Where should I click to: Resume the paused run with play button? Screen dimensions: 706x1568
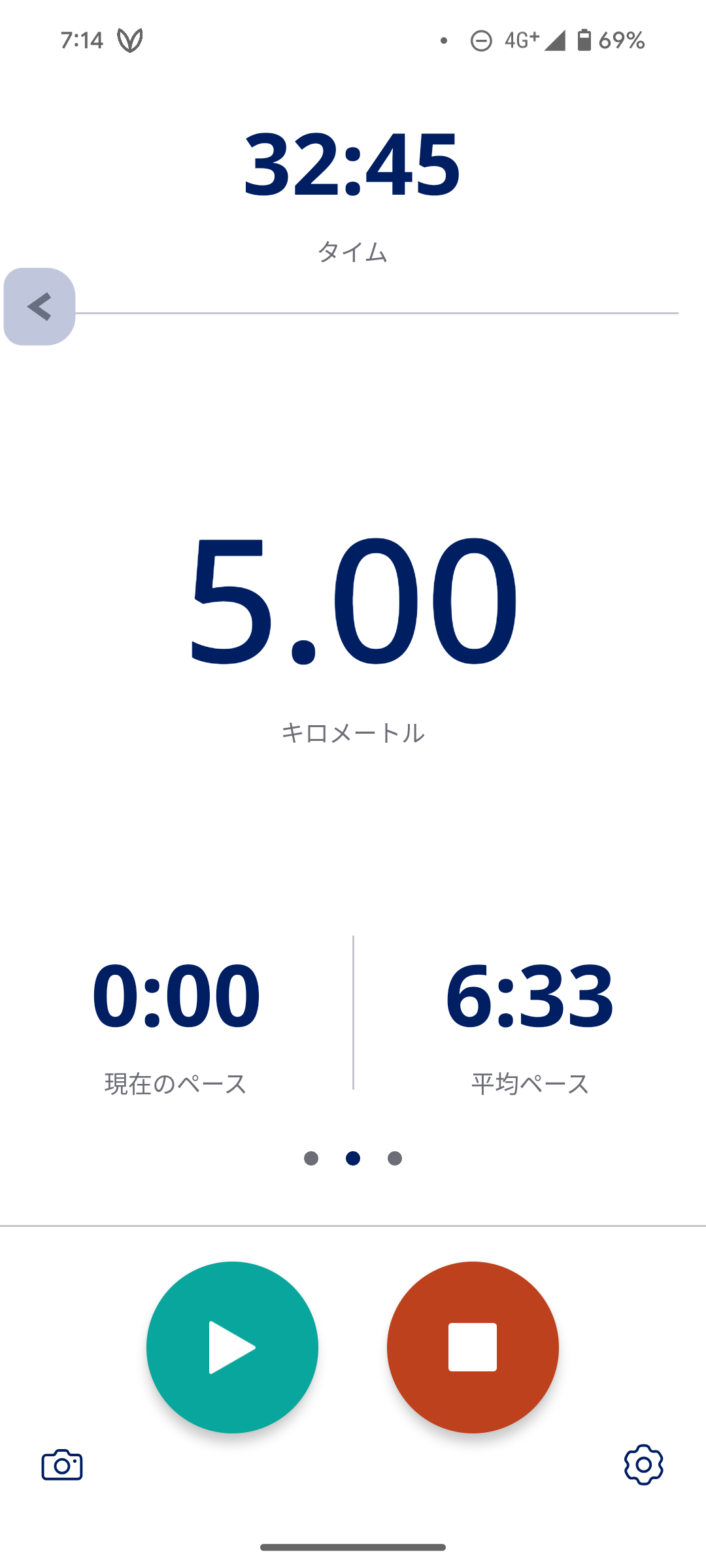coord(232,1347)
